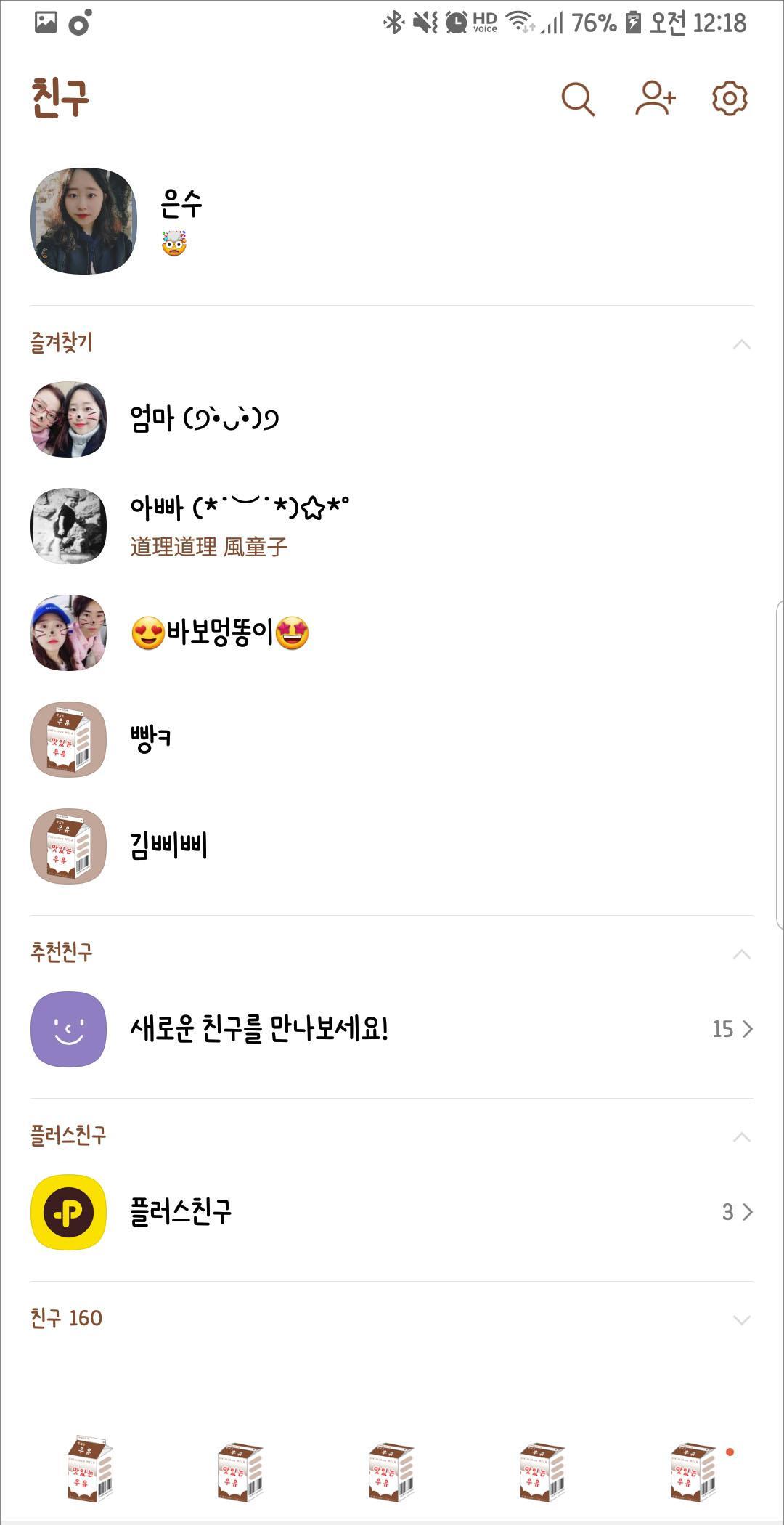The width and height of the screenshot is (784, 1525).
Task: Collapse the 즐겨찾기 section
Action: pyautogui.click(x=741, y=344)
